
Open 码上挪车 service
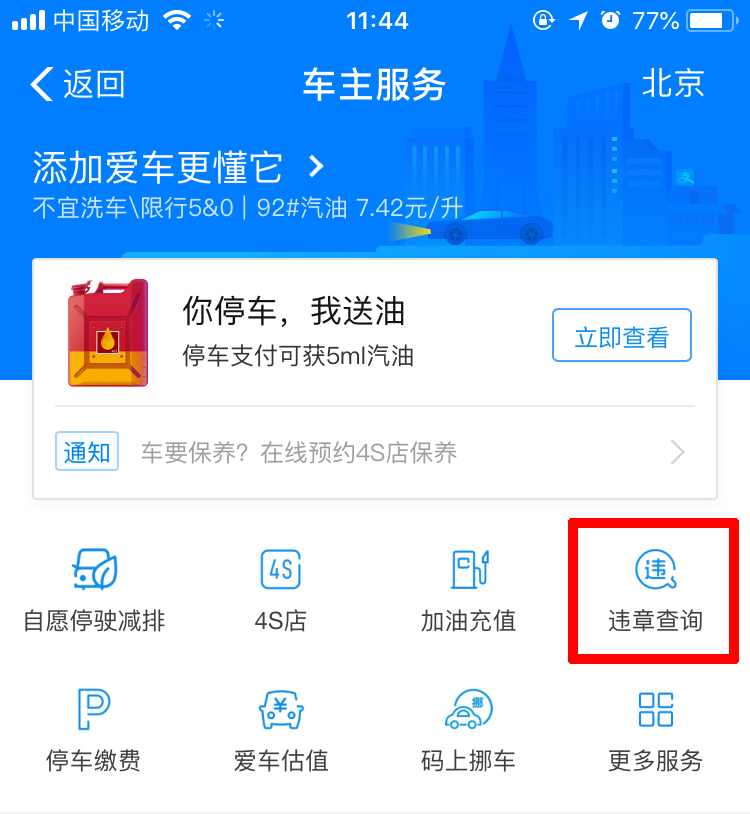coord(468,730)
